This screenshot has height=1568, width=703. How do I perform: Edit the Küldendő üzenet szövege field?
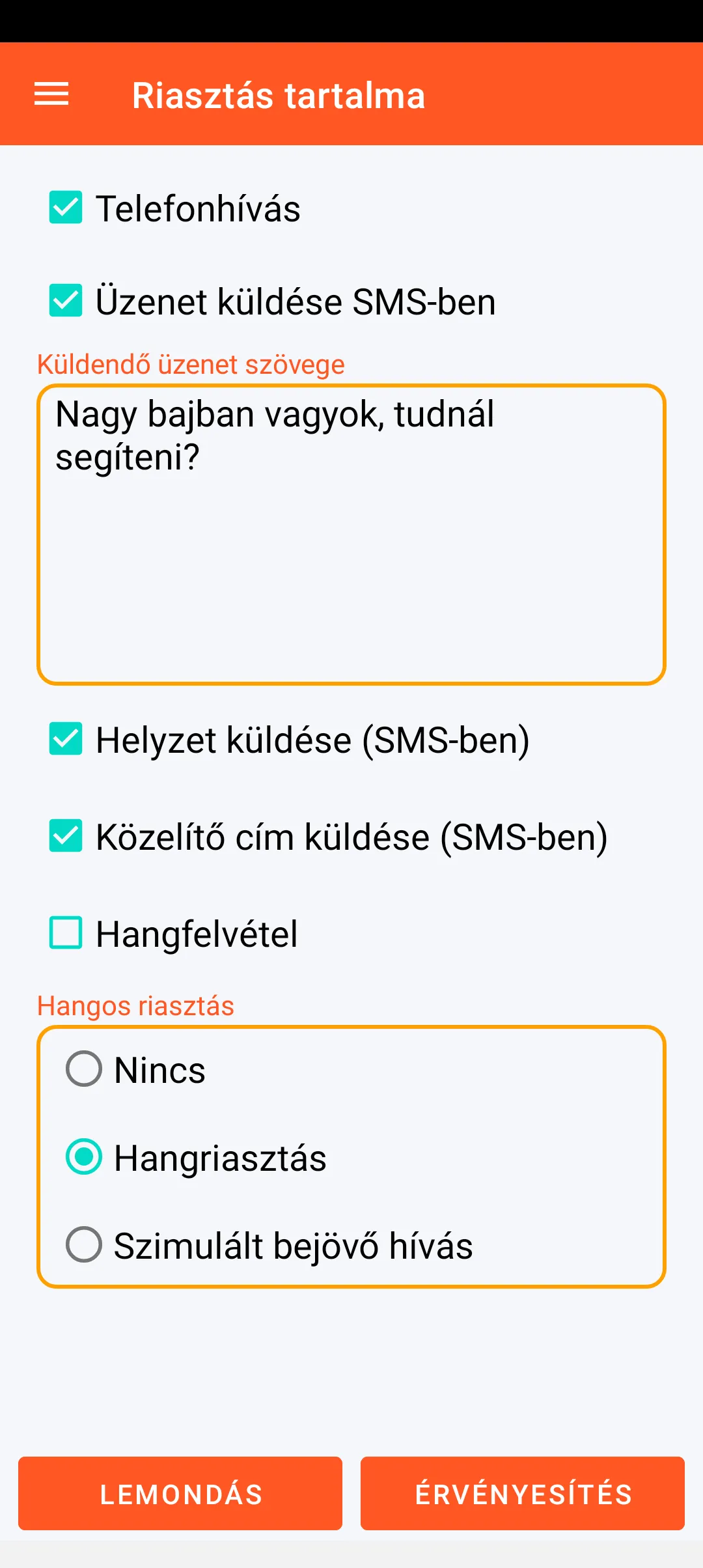351,534
